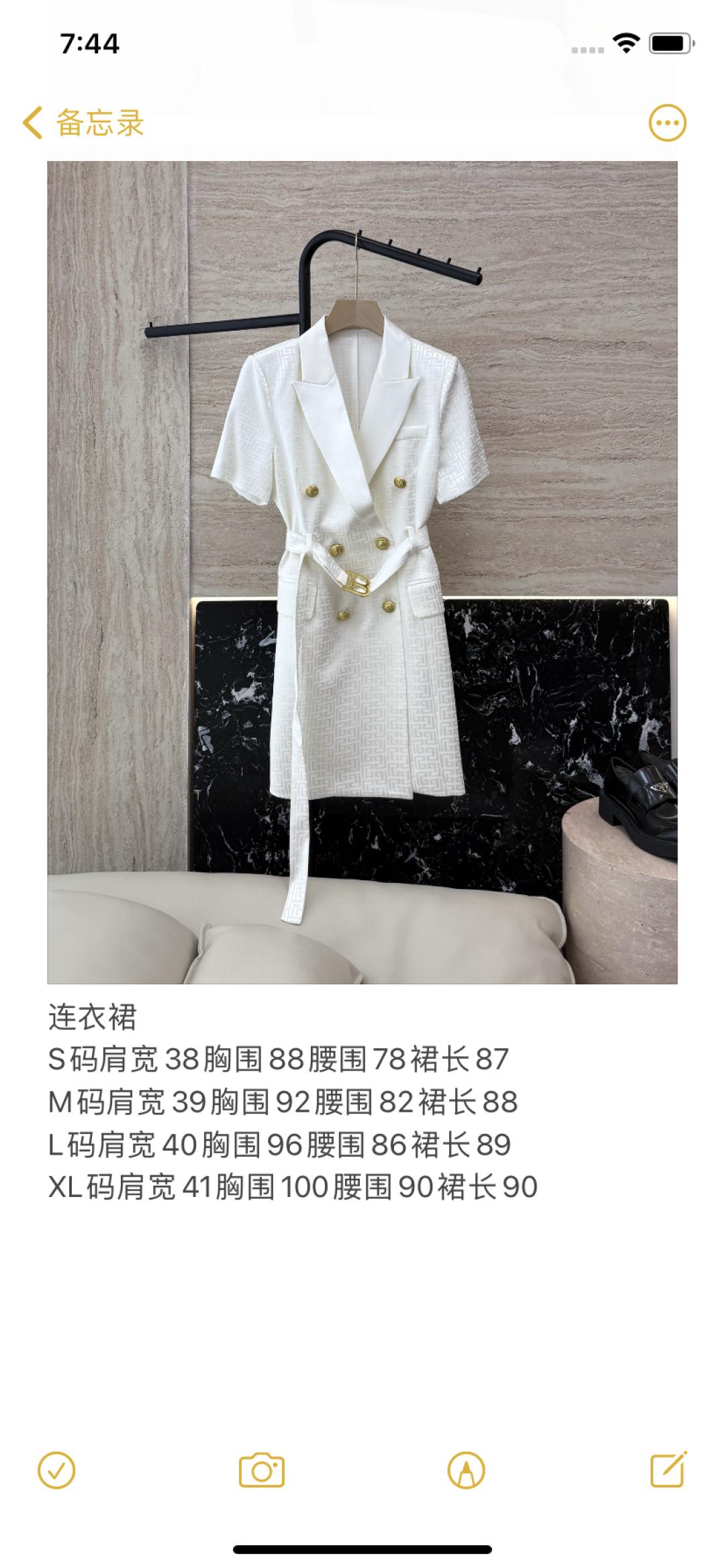Viewport: 725px width, 1568px height.
Task: Open the white dress photo attachment
Action: (x=362, y=572)
